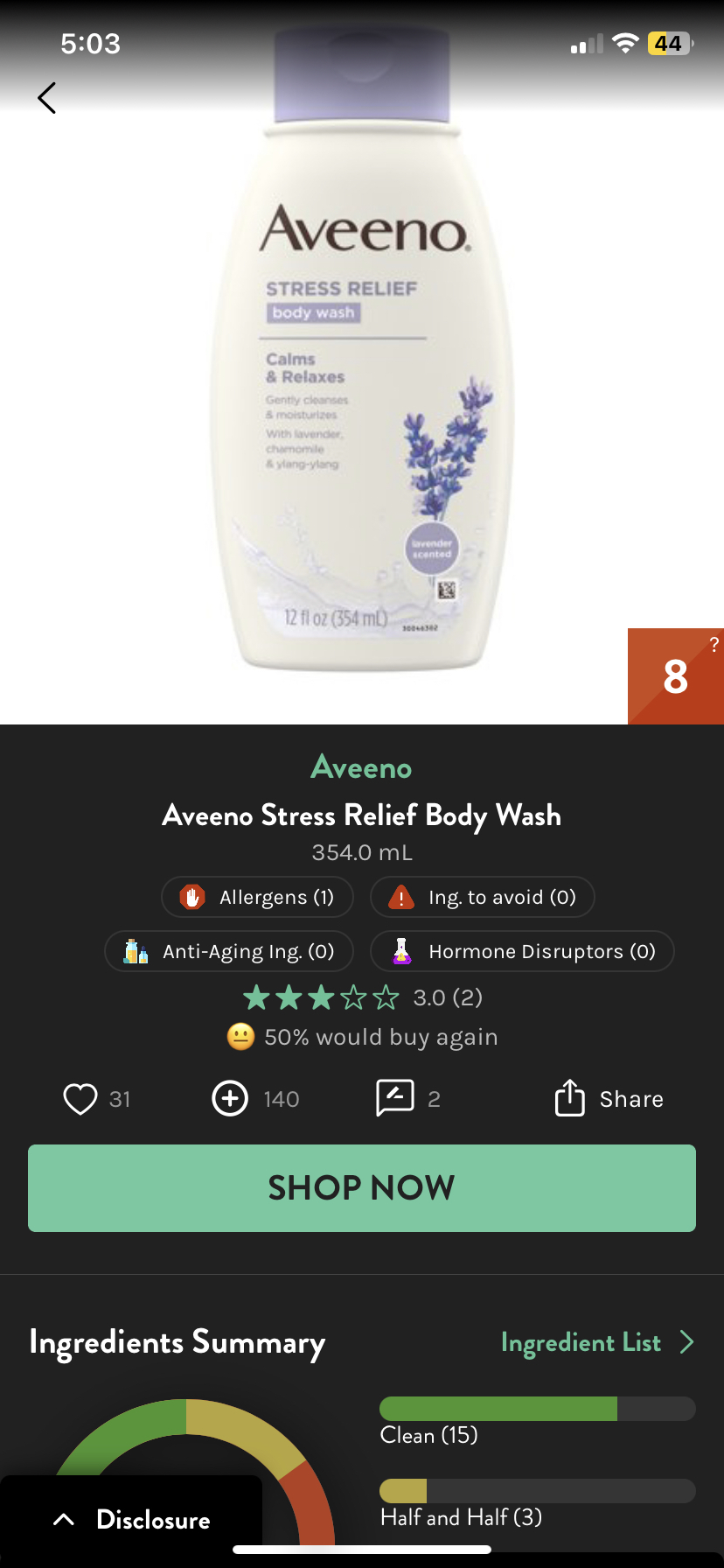This screenshot has width=724, height=1568.
Task: Expand the Disclosure panel
Action: (x=131, y=1520)
